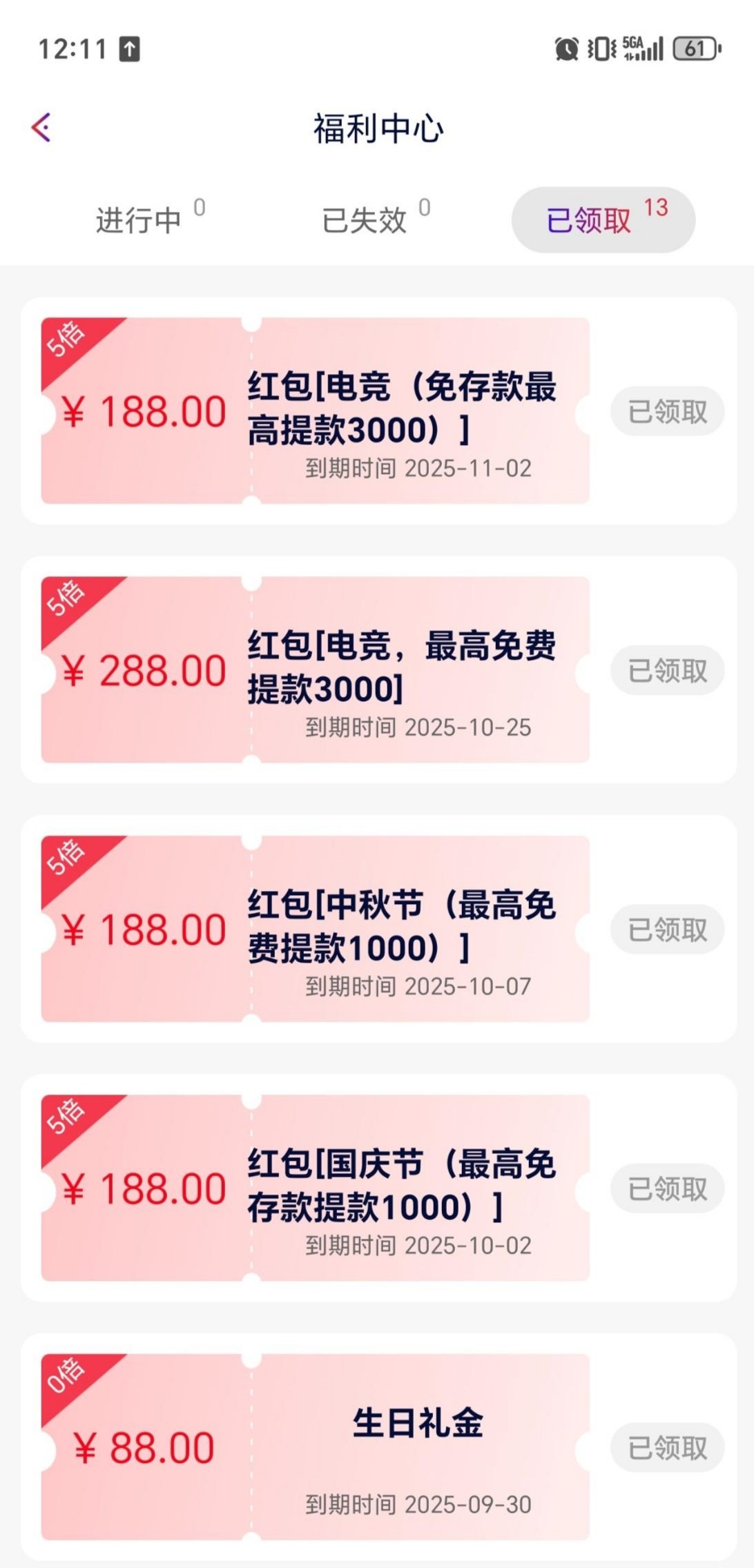Go back from 福利中心 page
754x1568 pixels.
pyautogui.click(x=41, y=128)
